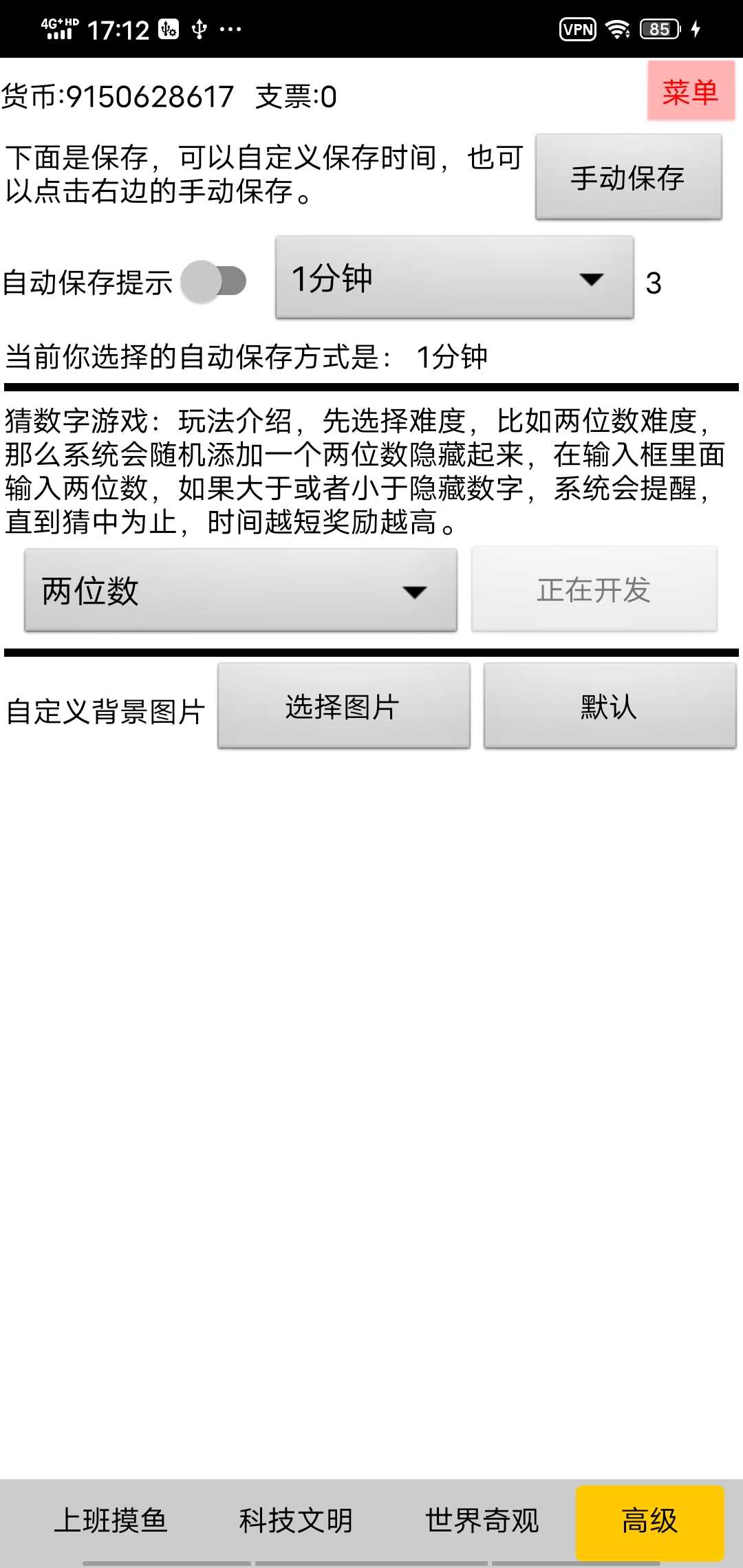This screenshot has width=743, height=1568.
Task: Click the 货币 currency counter display
Action: pos(118,96)
